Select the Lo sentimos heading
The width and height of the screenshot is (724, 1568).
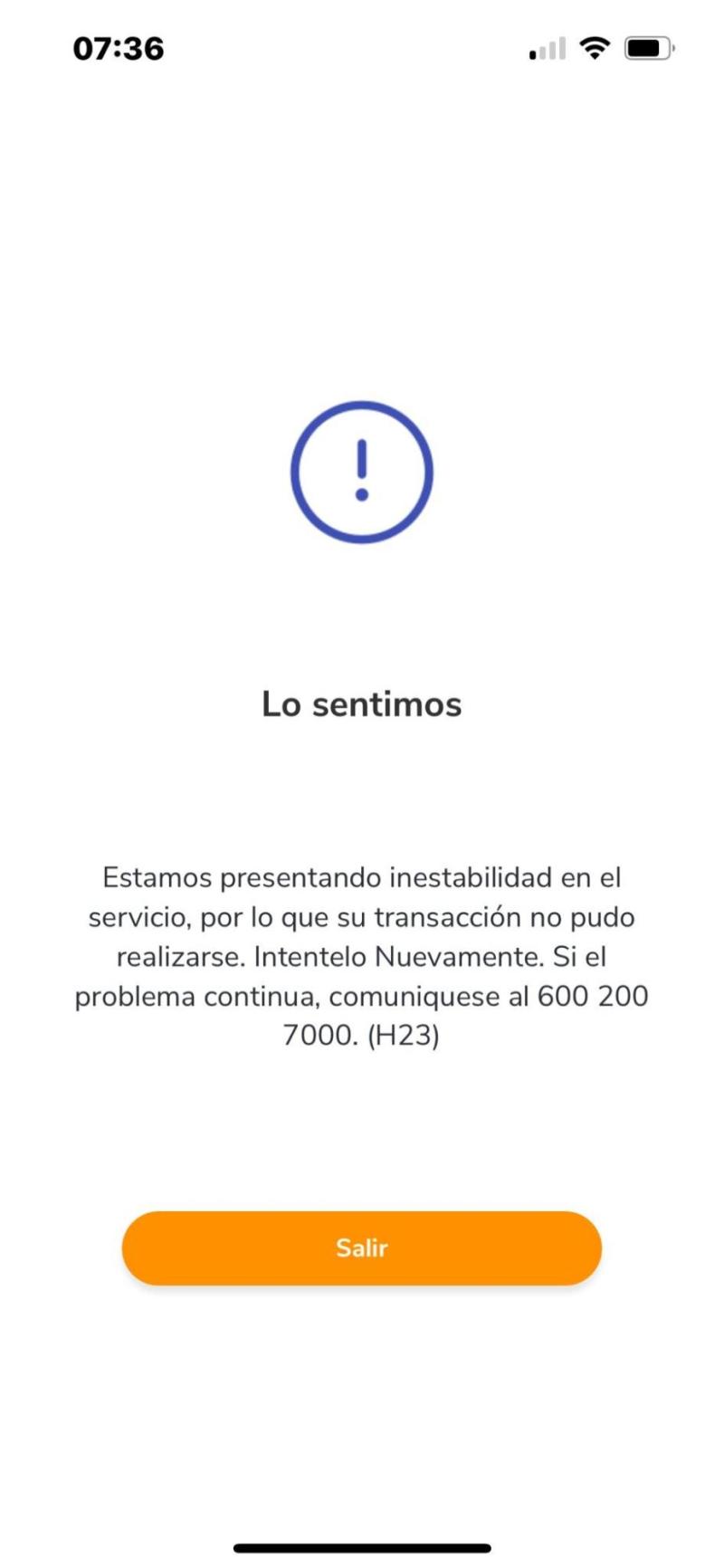(x=362, y=703)
